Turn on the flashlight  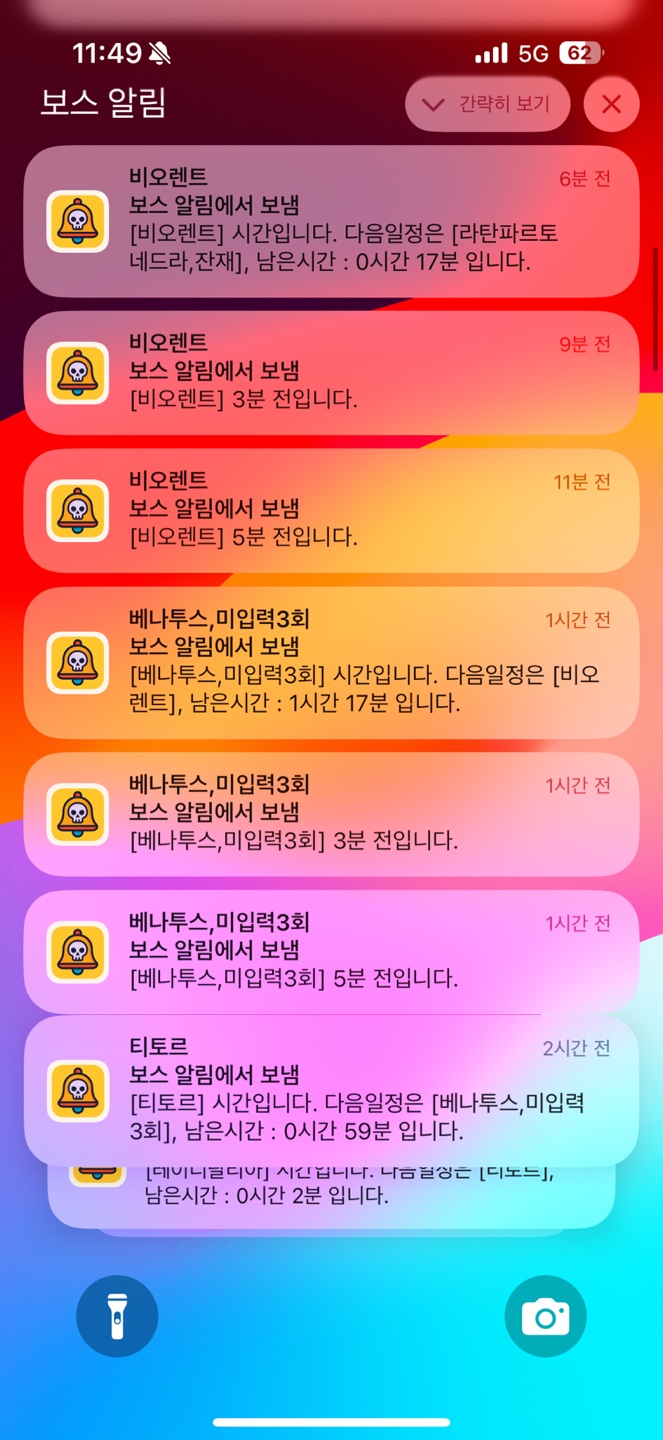coord(117,1316)
